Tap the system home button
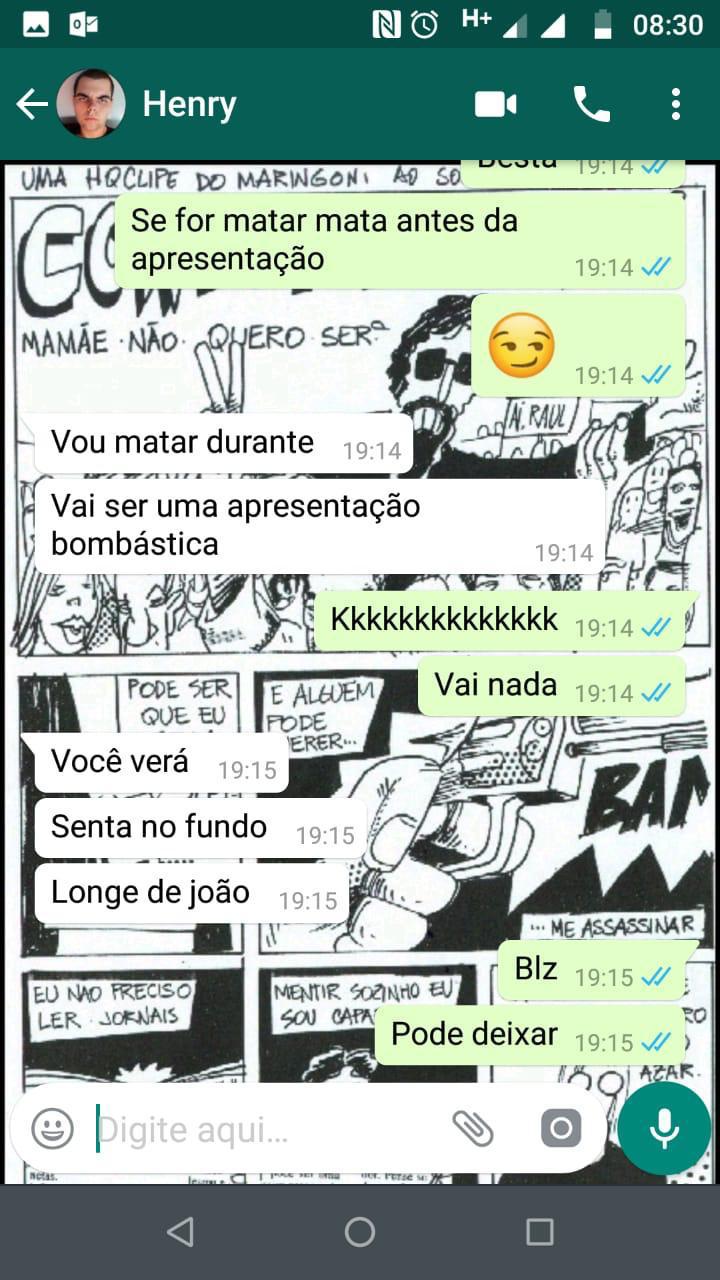This screenshot has height=1280, width=720. [360, 1232]
